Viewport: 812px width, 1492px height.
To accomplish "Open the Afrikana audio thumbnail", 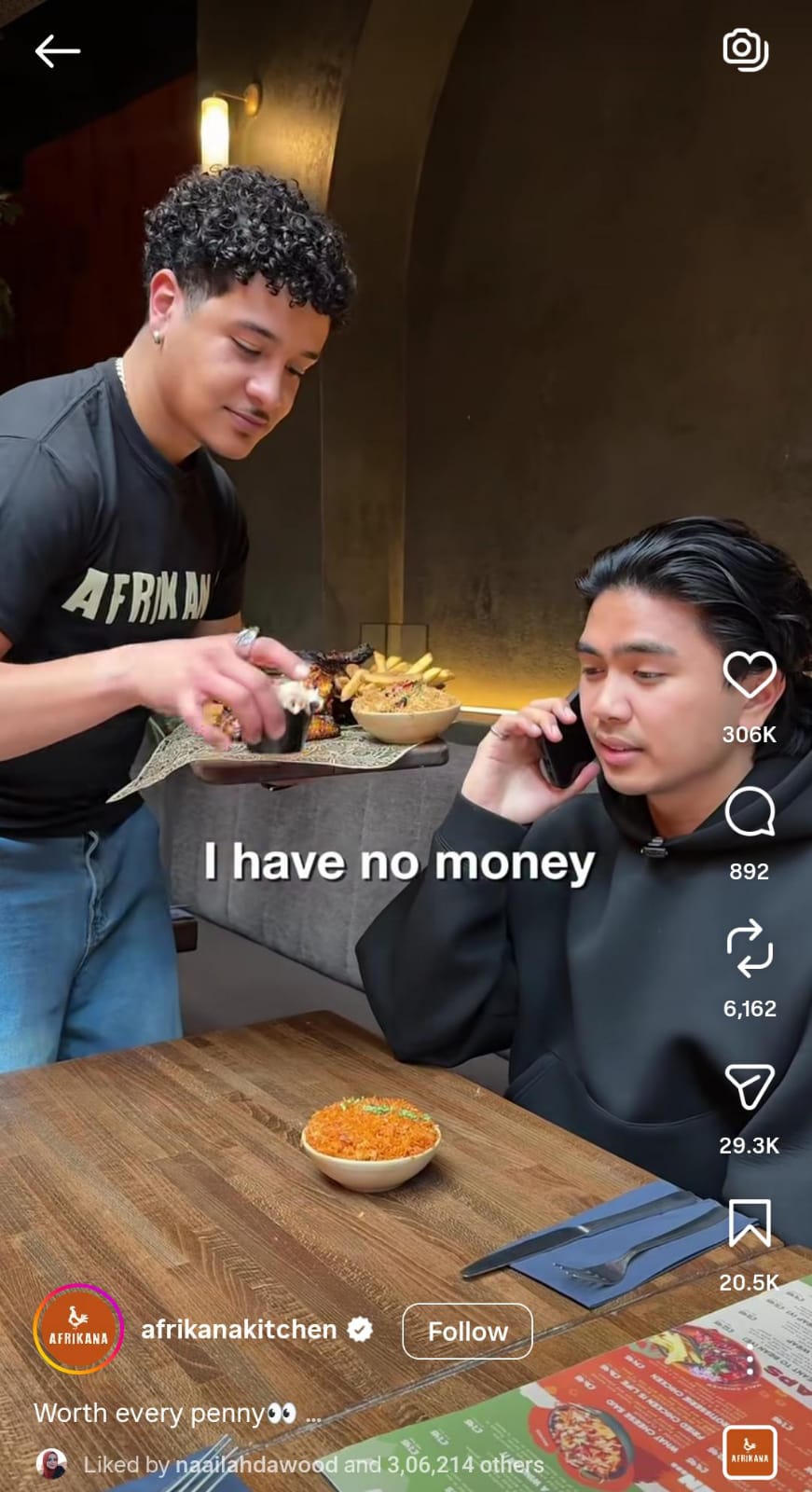I will 750,1452.
